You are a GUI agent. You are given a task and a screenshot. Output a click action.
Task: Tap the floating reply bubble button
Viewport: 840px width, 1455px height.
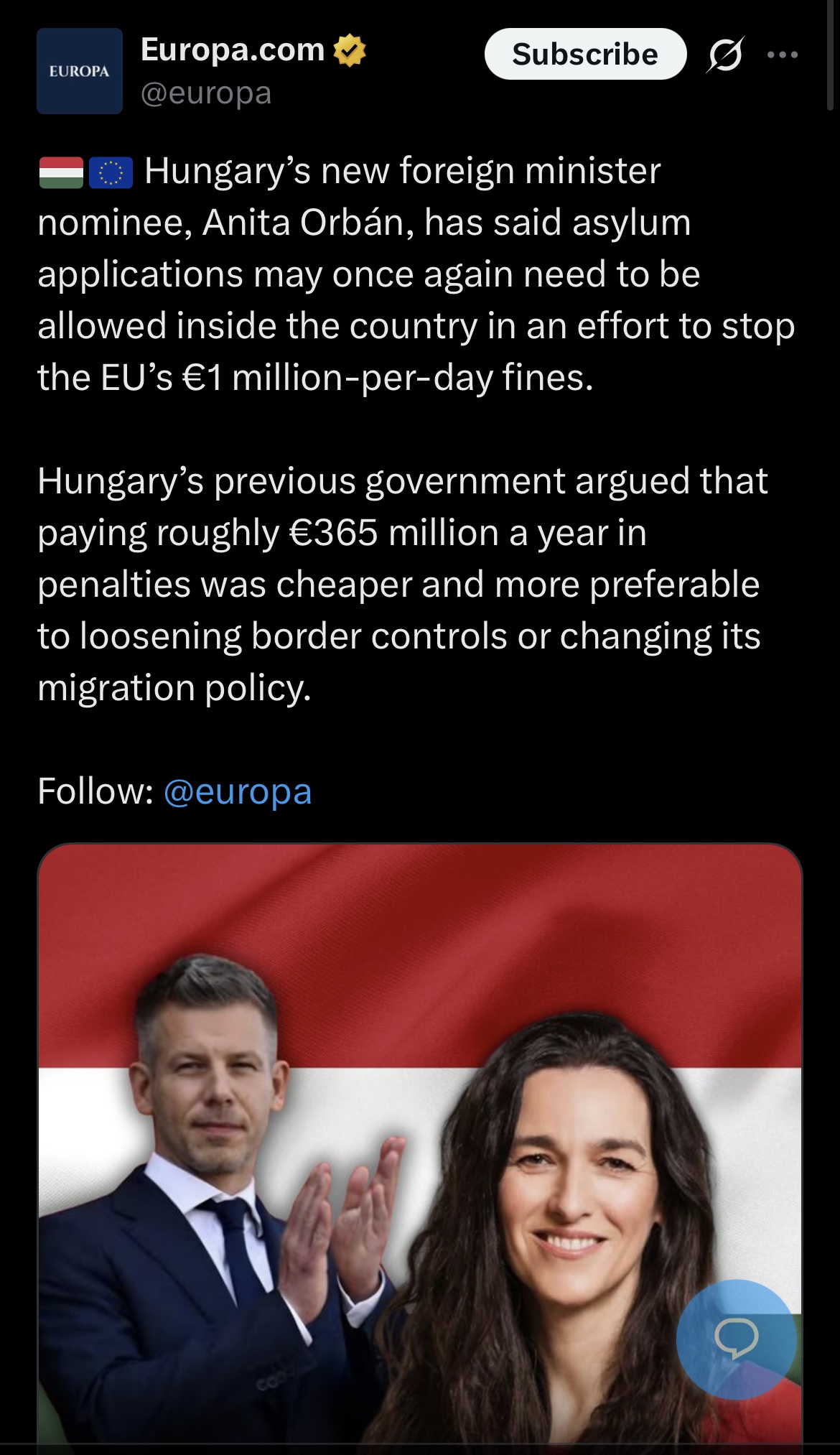(x=736, y=1339)
